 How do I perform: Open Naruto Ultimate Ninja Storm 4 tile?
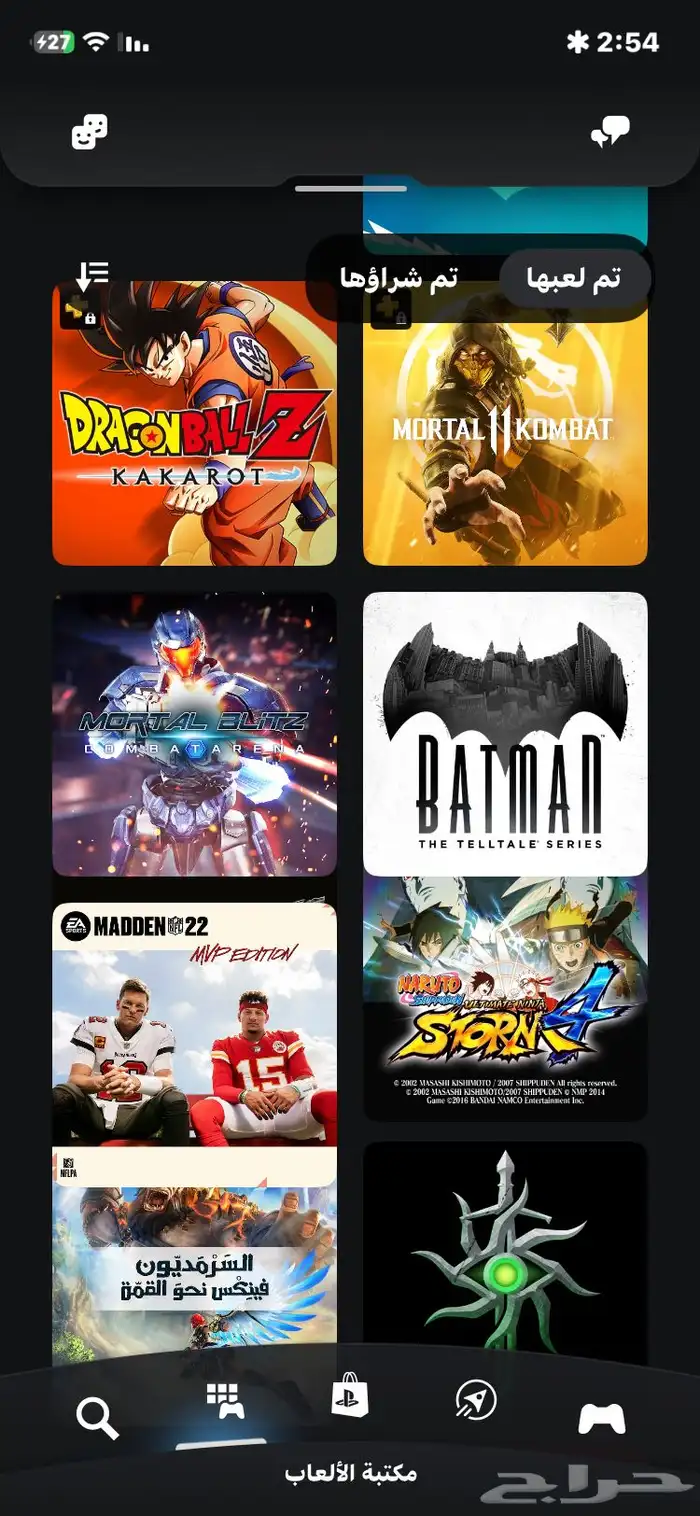point(505,999)
